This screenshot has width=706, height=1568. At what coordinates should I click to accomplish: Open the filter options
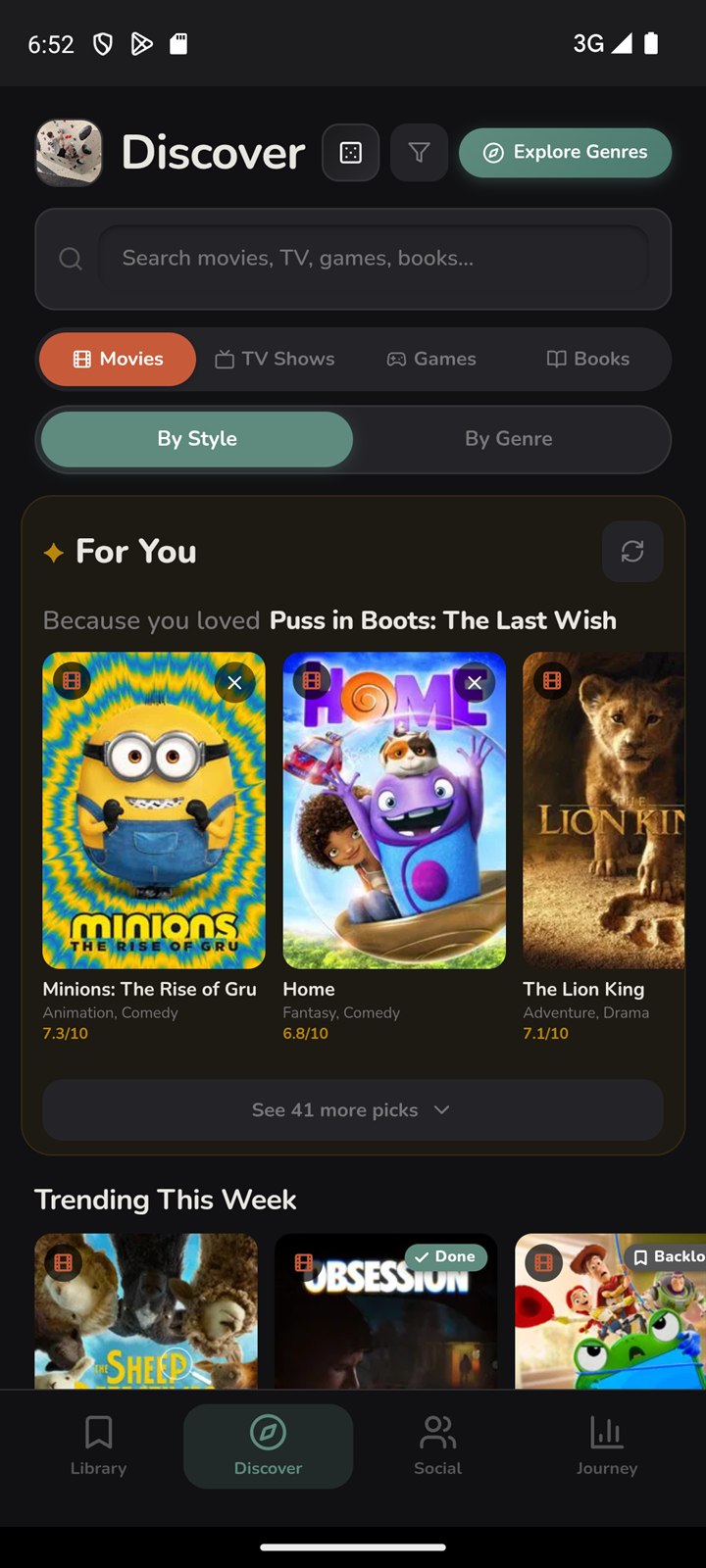pyautogui.click(x=420, y=153)
